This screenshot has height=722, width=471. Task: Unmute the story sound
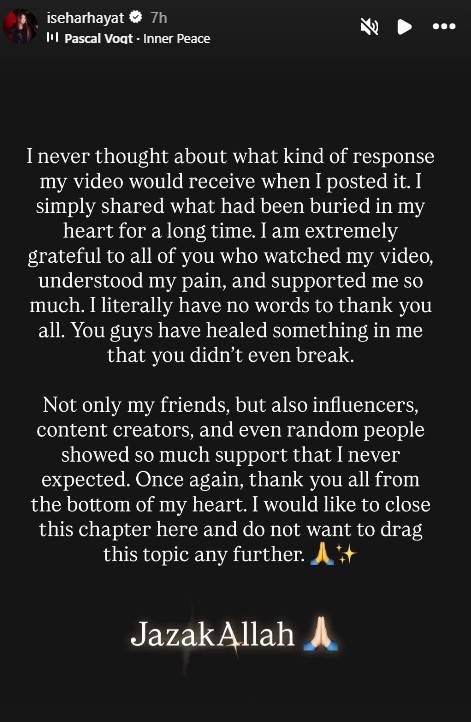tap(369, 27)
